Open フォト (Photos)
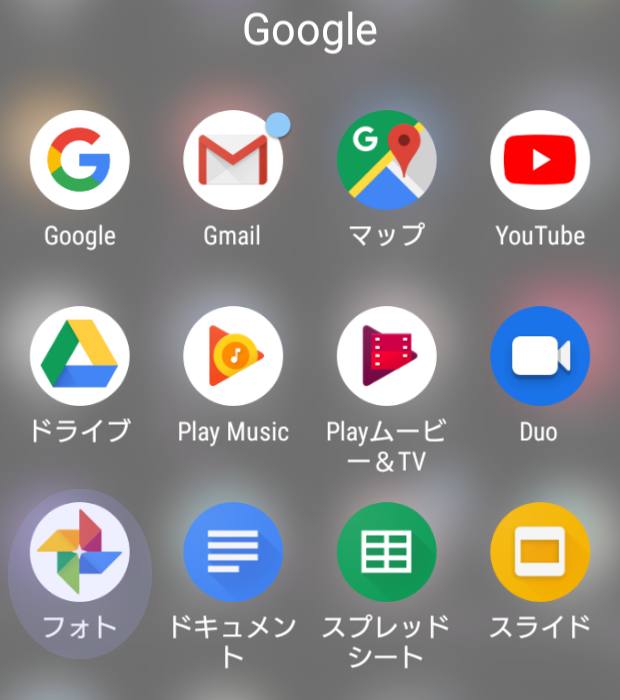Screen dimensions: 620x700 [x=80, y=552]
